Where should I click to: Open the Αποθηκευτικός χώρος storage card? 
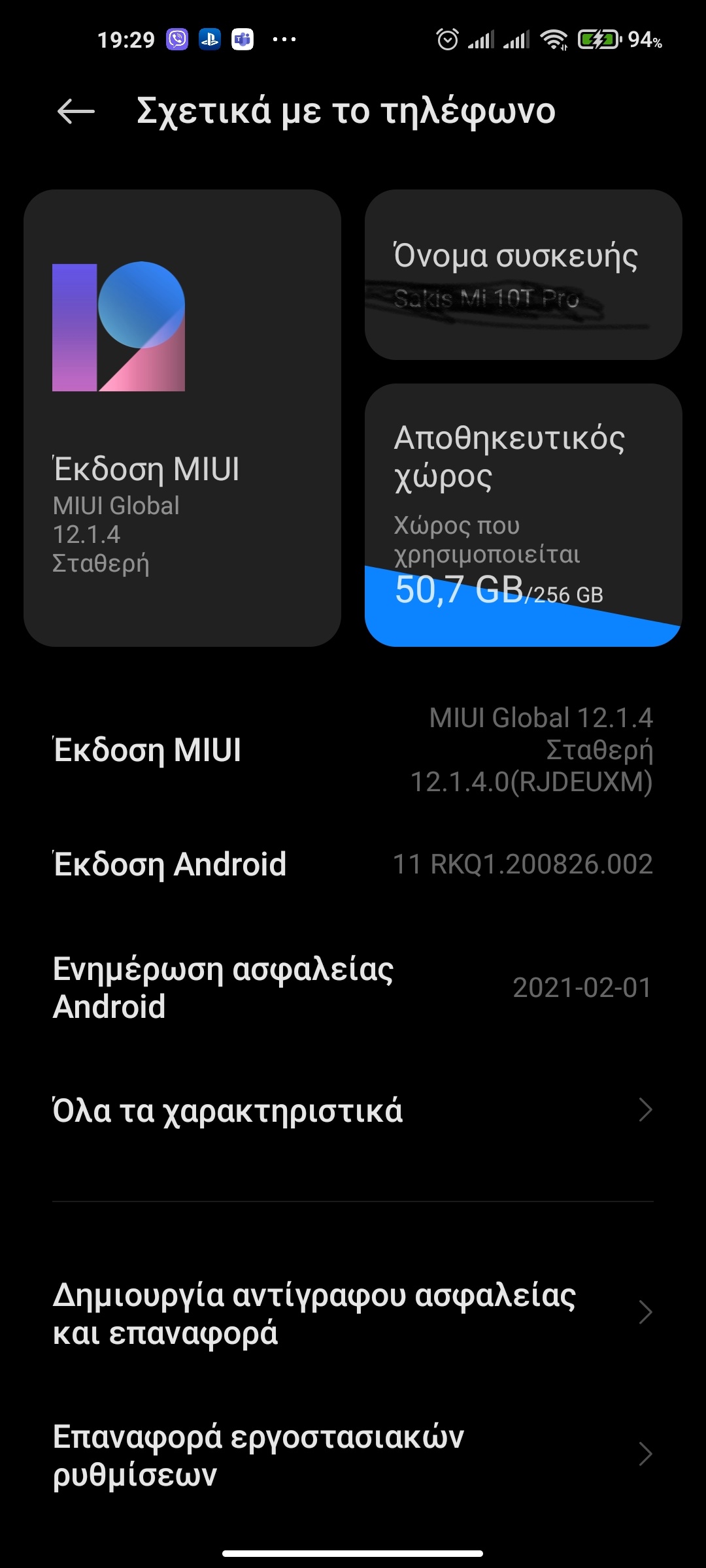pos(523,515)
